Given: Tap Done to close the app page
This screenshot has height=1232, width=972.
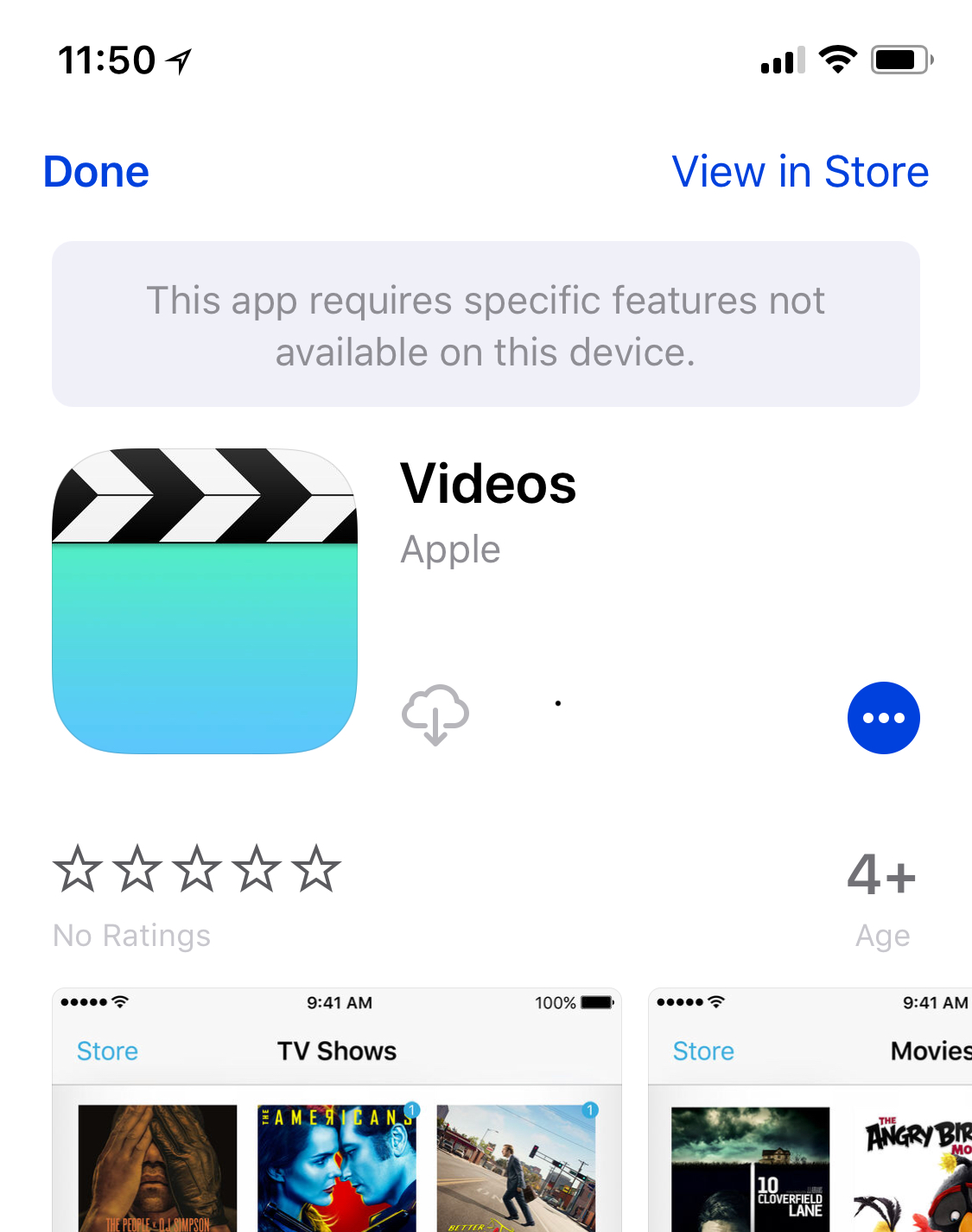Looking at the screenshot, I should point(96,172).
